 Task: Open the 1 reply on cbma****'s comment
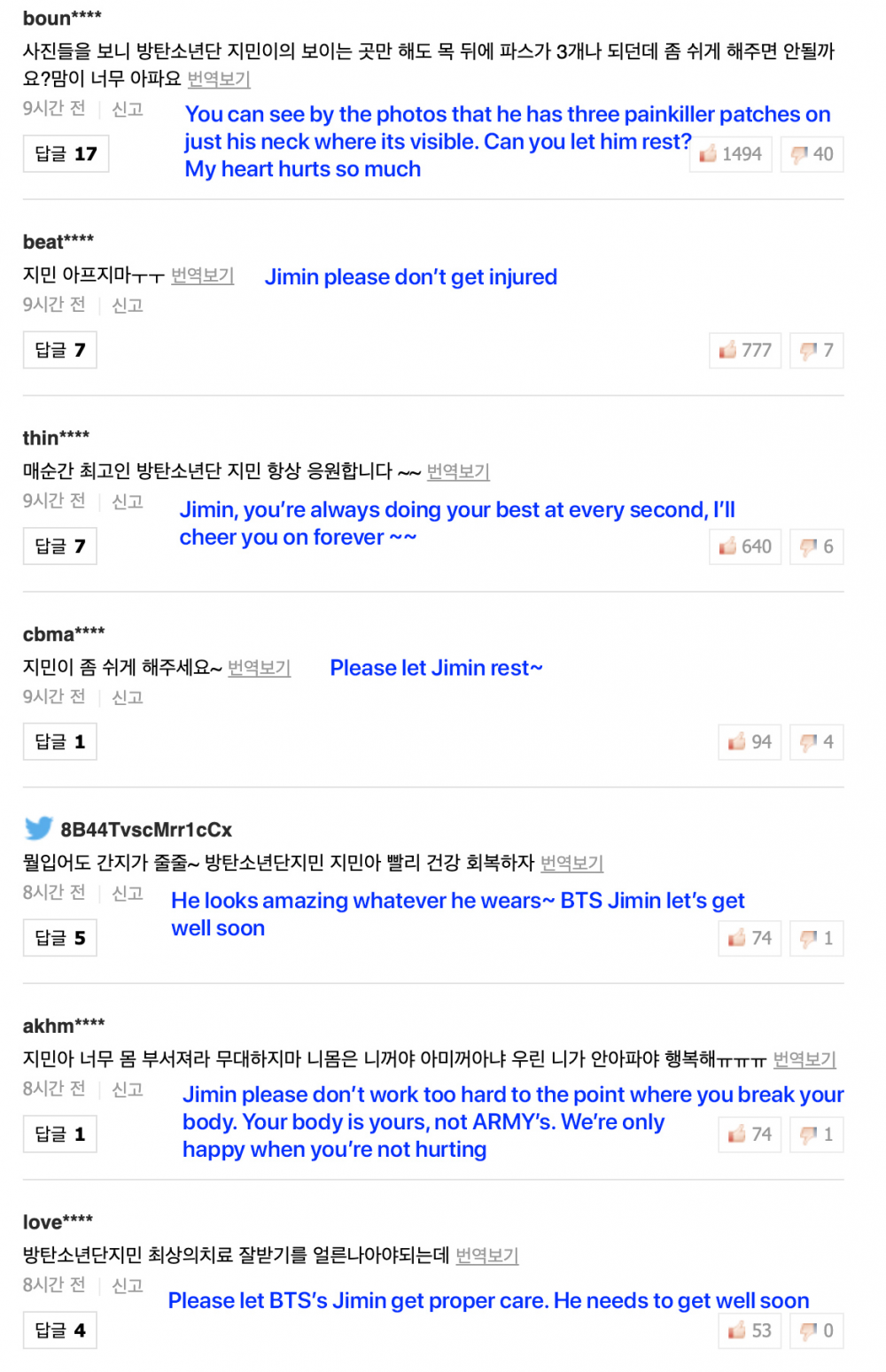click(59, 742)
